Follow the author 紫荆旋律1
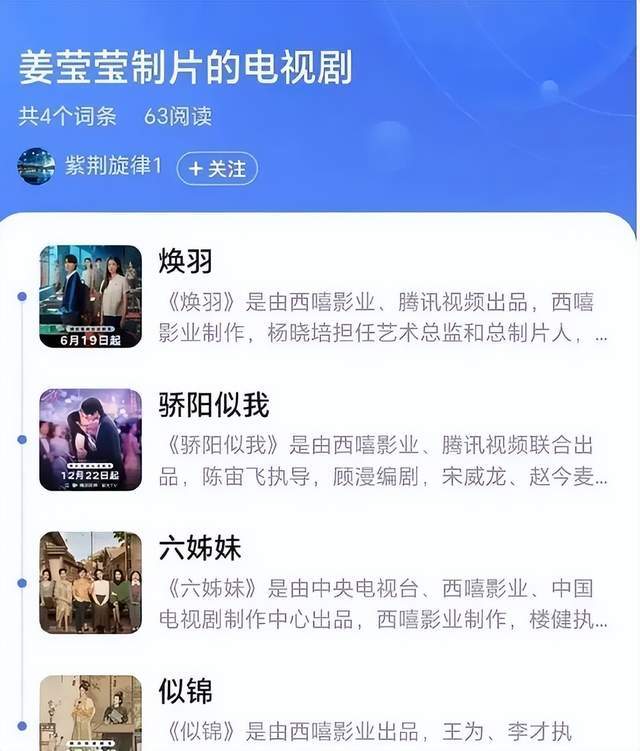 217,169
